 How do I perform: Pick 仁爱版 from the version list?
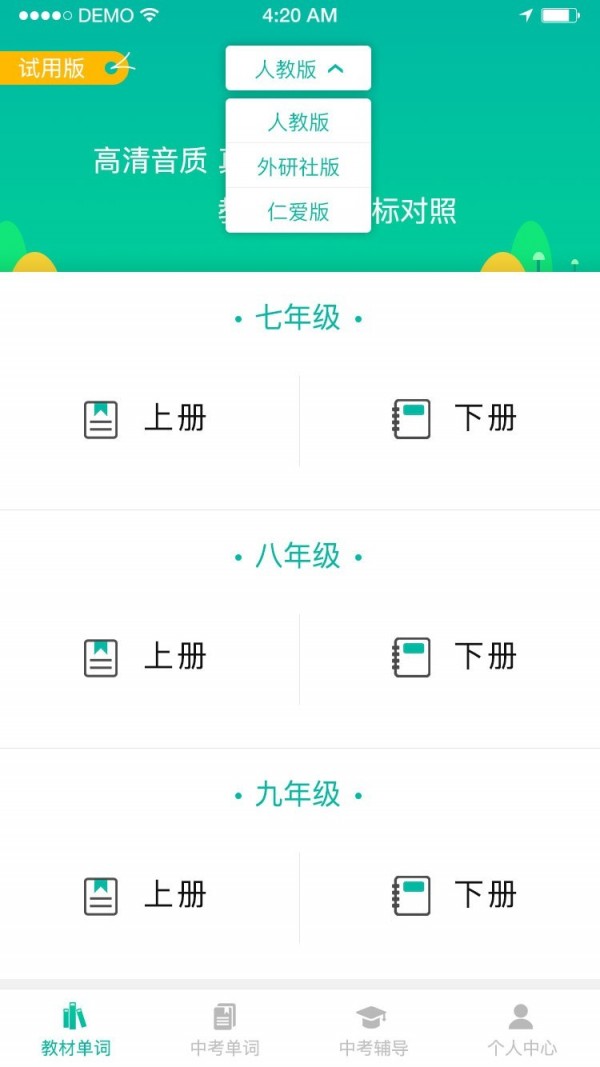pos(298,211)
